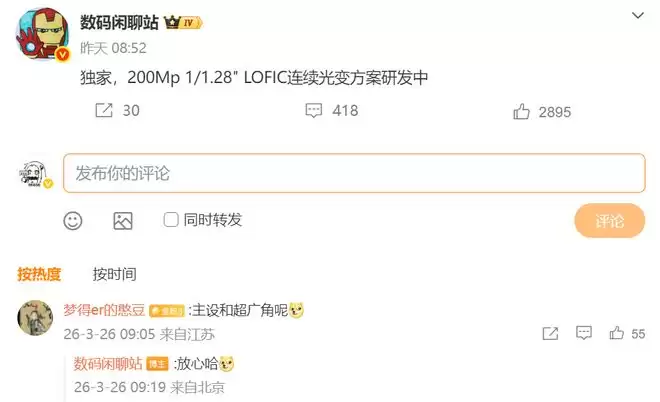Check the 同时转发 box
This screenshot has width=660, height=402.
[171, 219]
